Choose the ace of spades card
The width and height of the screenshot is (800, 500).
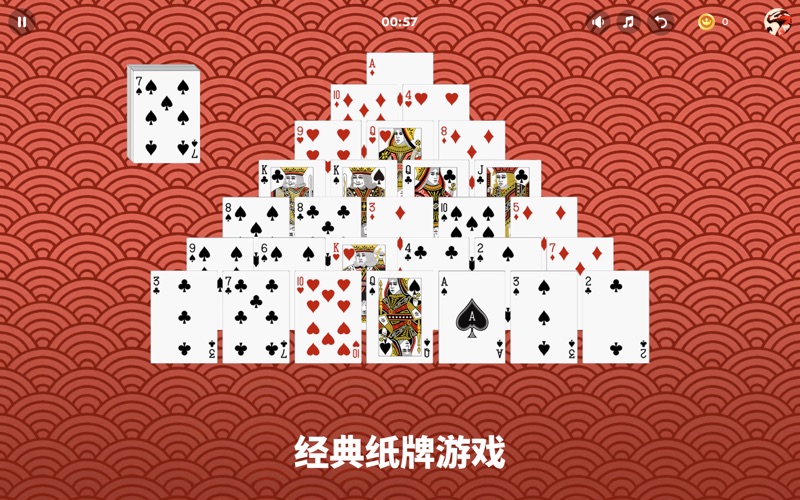(x=472, y=317)
